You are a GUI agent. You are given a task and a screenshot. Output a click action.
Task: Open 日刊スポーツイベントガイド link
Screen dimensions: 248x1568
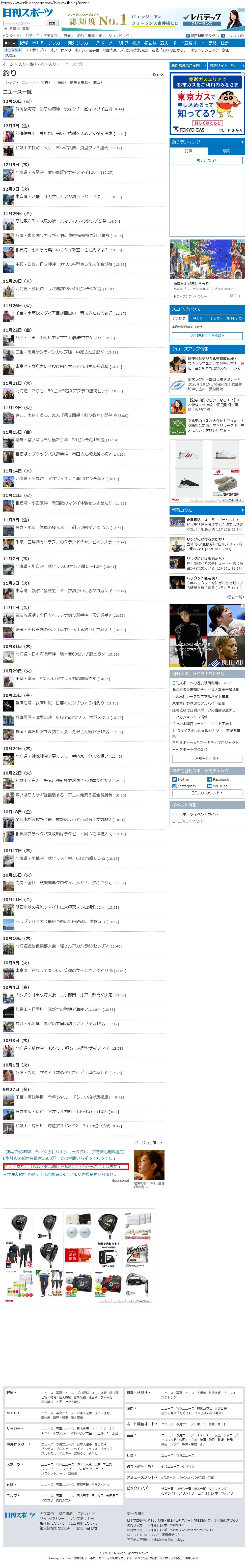[x=195, y=814]
